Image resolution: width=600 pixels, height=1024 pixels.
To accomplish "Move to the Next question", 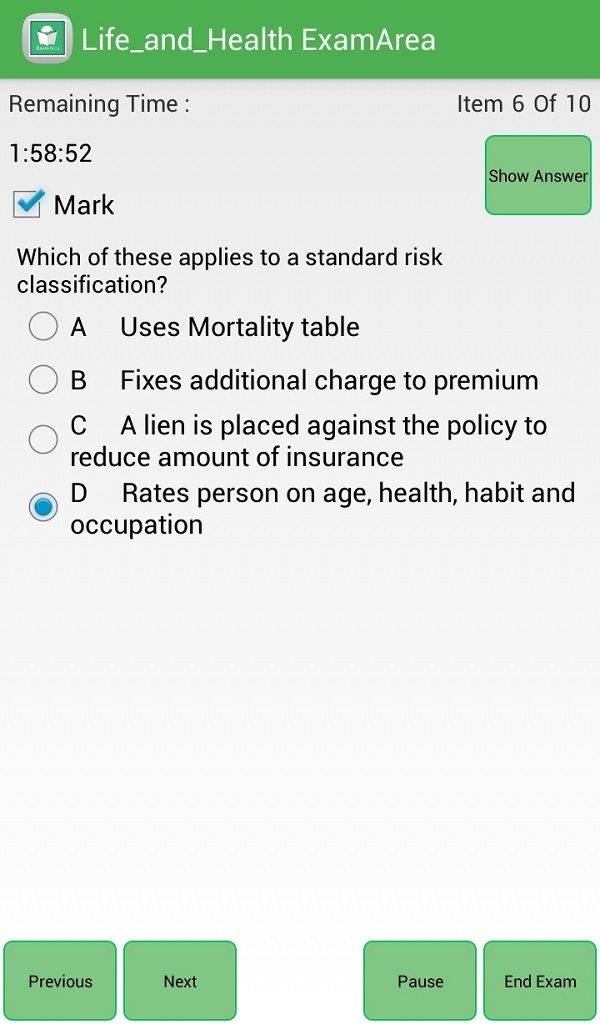I will click(x=180, y=981).
